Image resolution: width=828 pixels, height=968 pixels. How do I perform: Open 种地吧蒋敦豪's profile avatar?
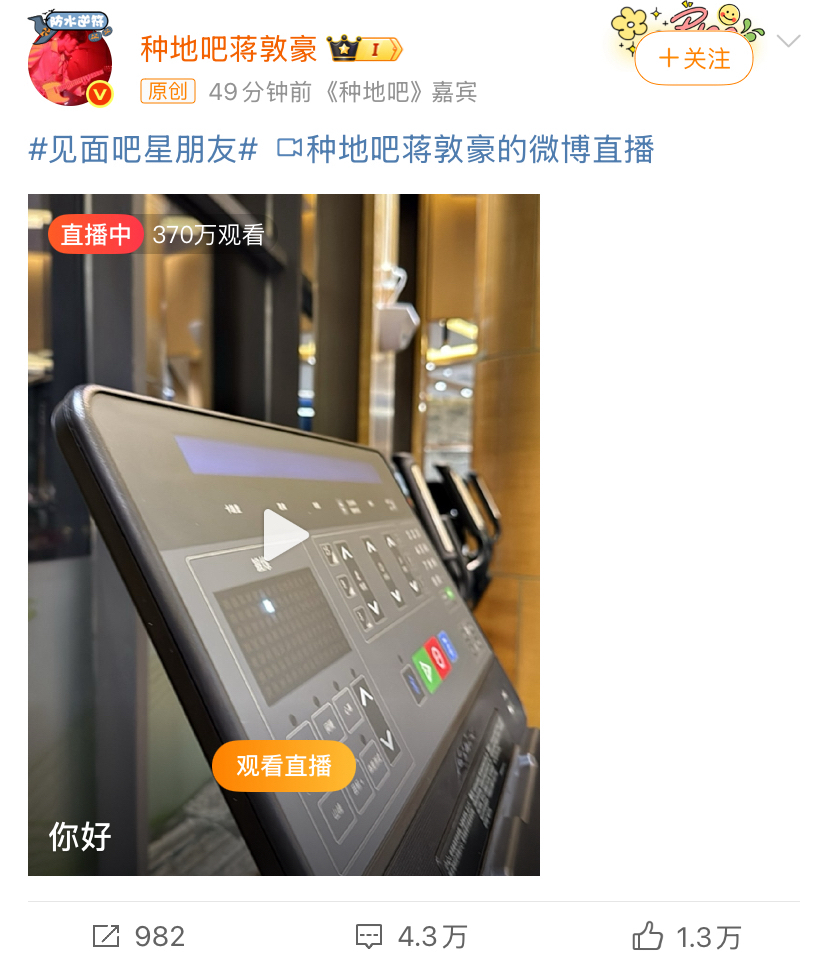[x=69, y=62]
